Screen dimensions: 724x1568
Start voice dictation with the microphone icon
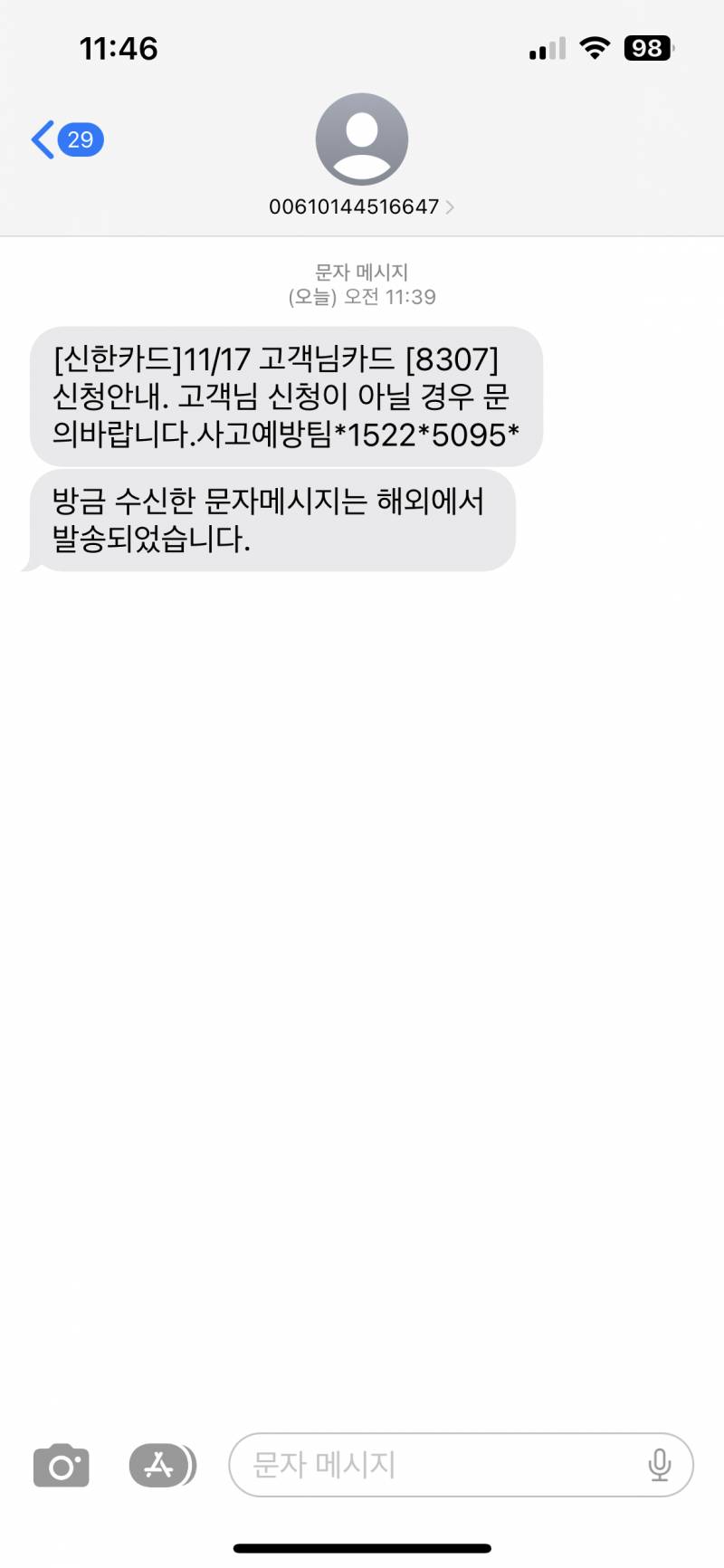point(660,1465)
